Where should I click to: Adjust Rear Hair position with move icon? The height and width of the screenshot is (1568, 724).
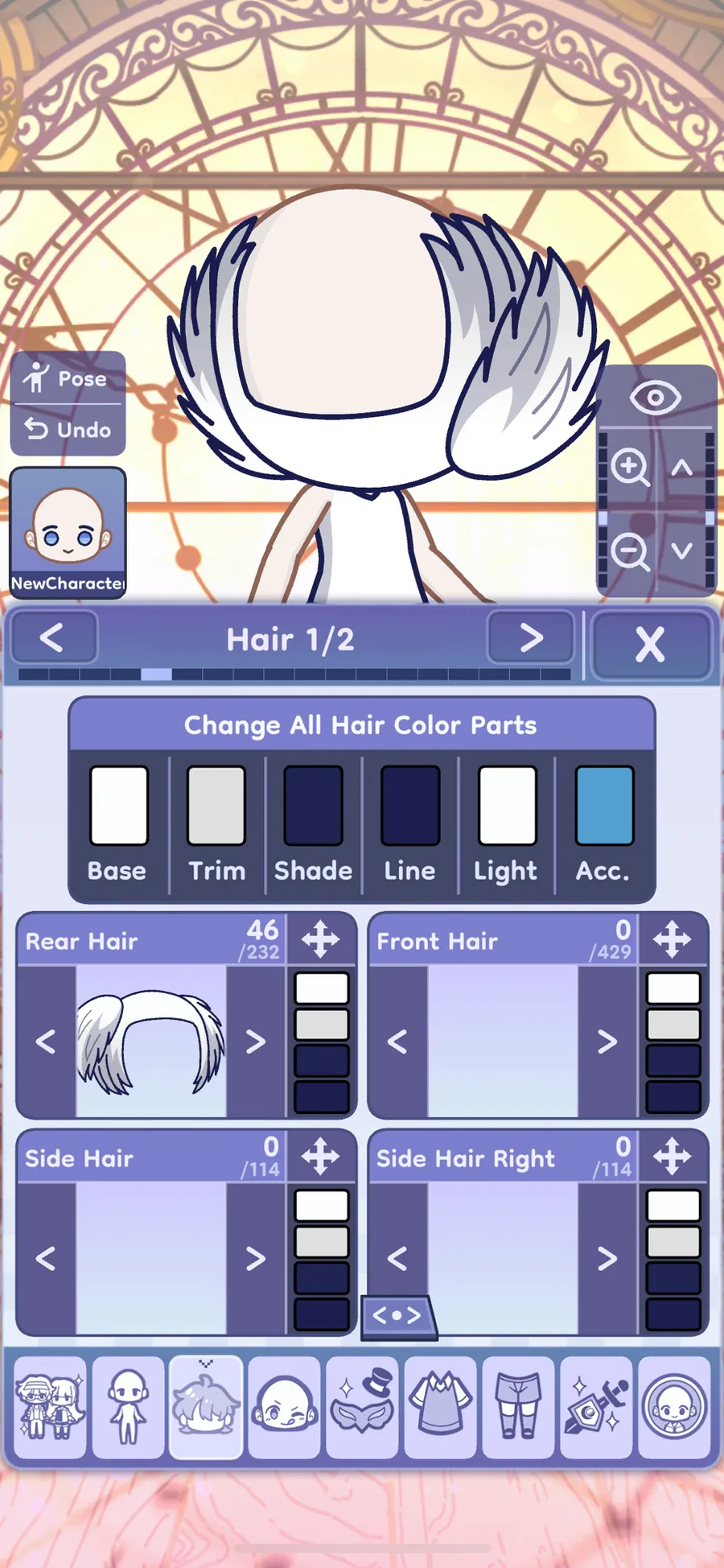pyautogui.click(x=320, y=939)
